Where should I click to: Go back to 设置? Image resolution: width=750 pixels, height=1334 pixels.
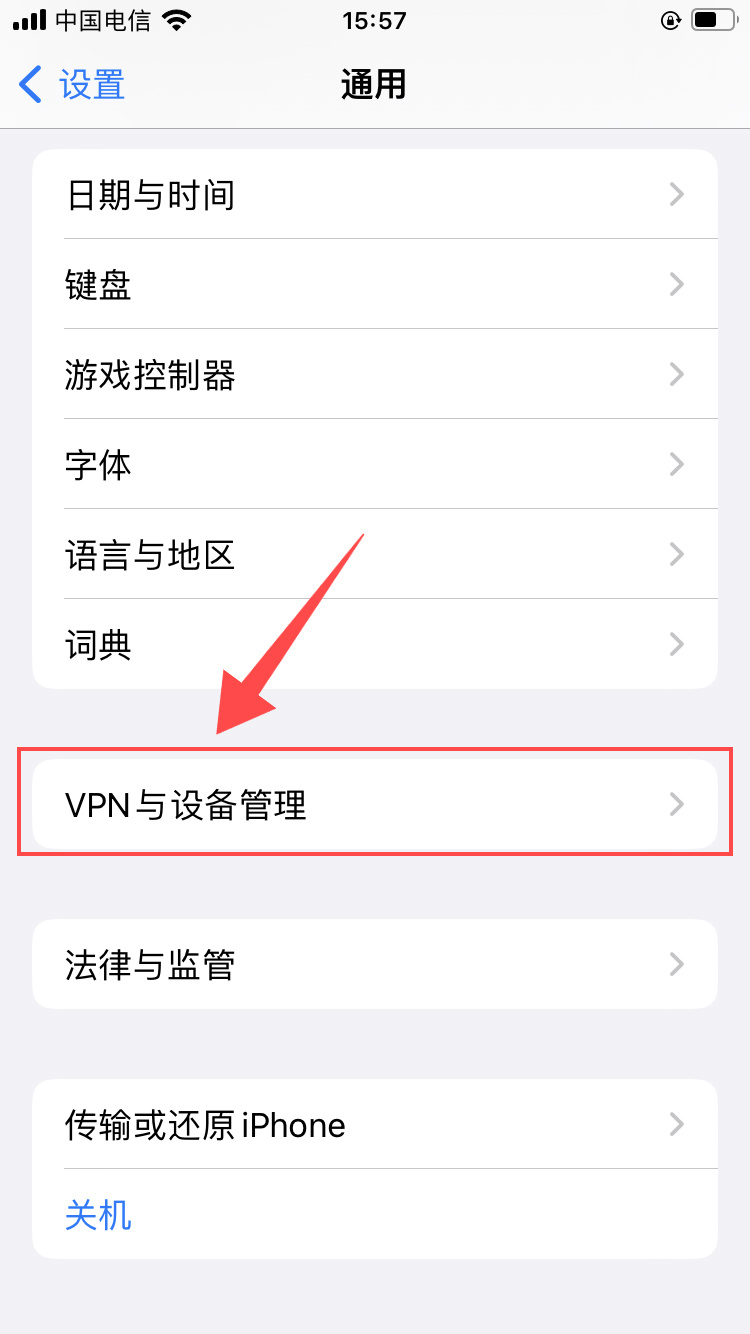point(72,84)
